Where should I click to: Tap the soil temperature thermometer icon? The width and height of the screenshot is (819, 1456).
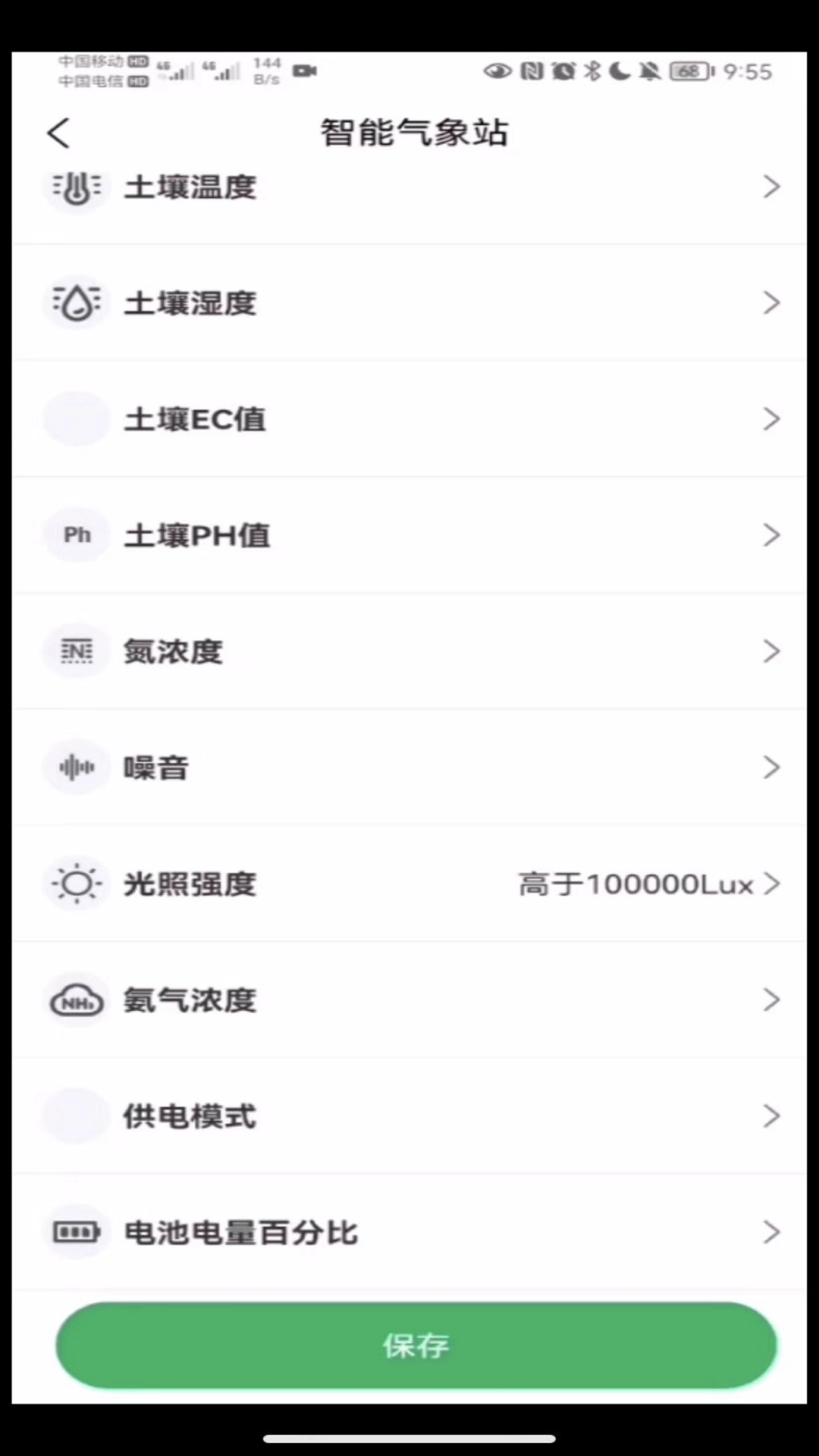tap(76, 188)
